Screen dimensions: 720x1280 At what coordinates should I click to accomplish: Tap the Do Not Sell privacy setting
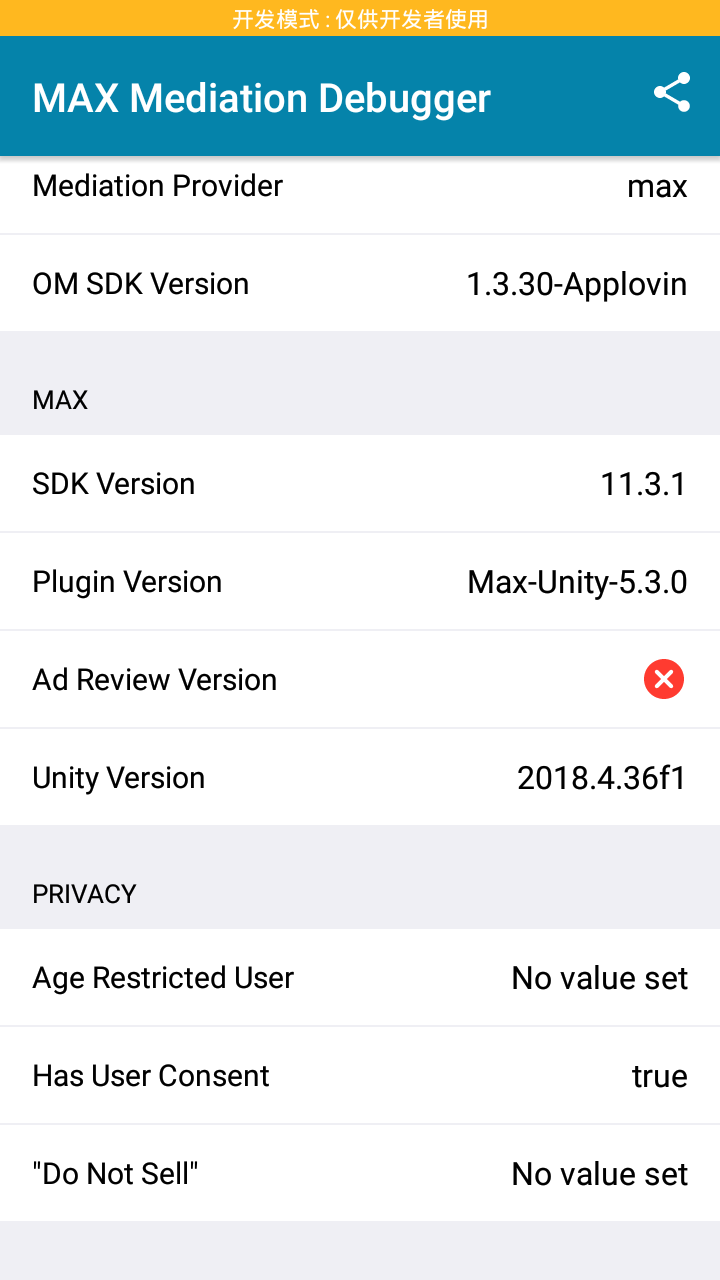click(x=360, y=1173)
